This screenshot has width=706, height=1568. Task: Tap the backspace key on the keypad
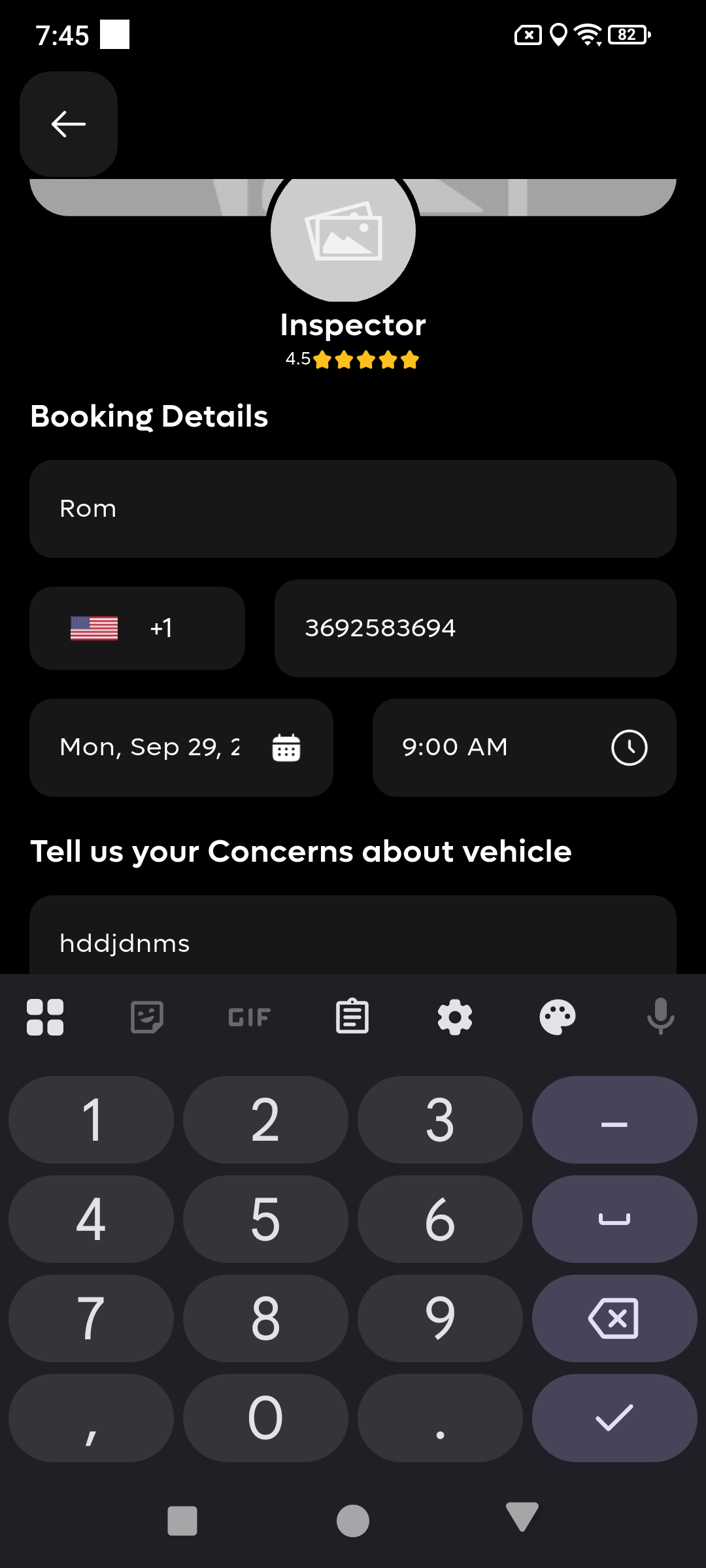click(614, 1318)
